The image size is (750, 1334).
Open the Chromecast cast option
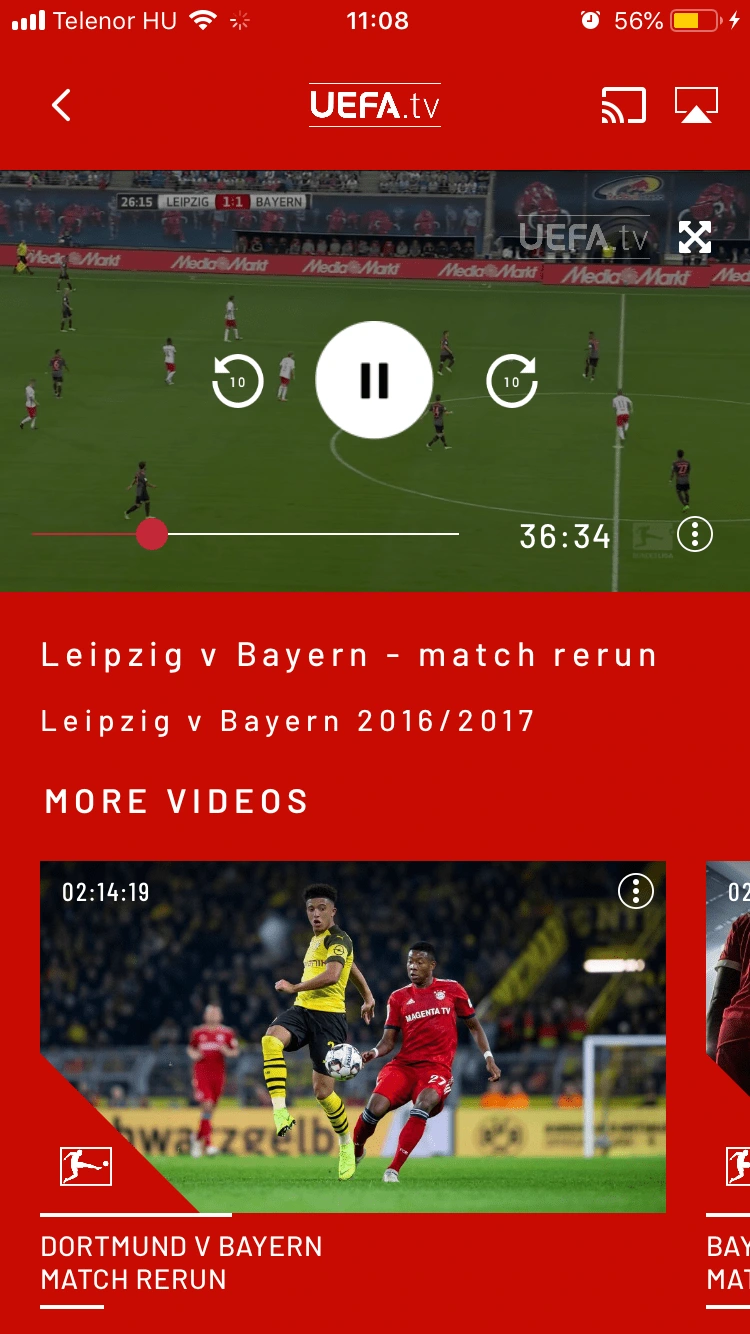click(623, 105)
